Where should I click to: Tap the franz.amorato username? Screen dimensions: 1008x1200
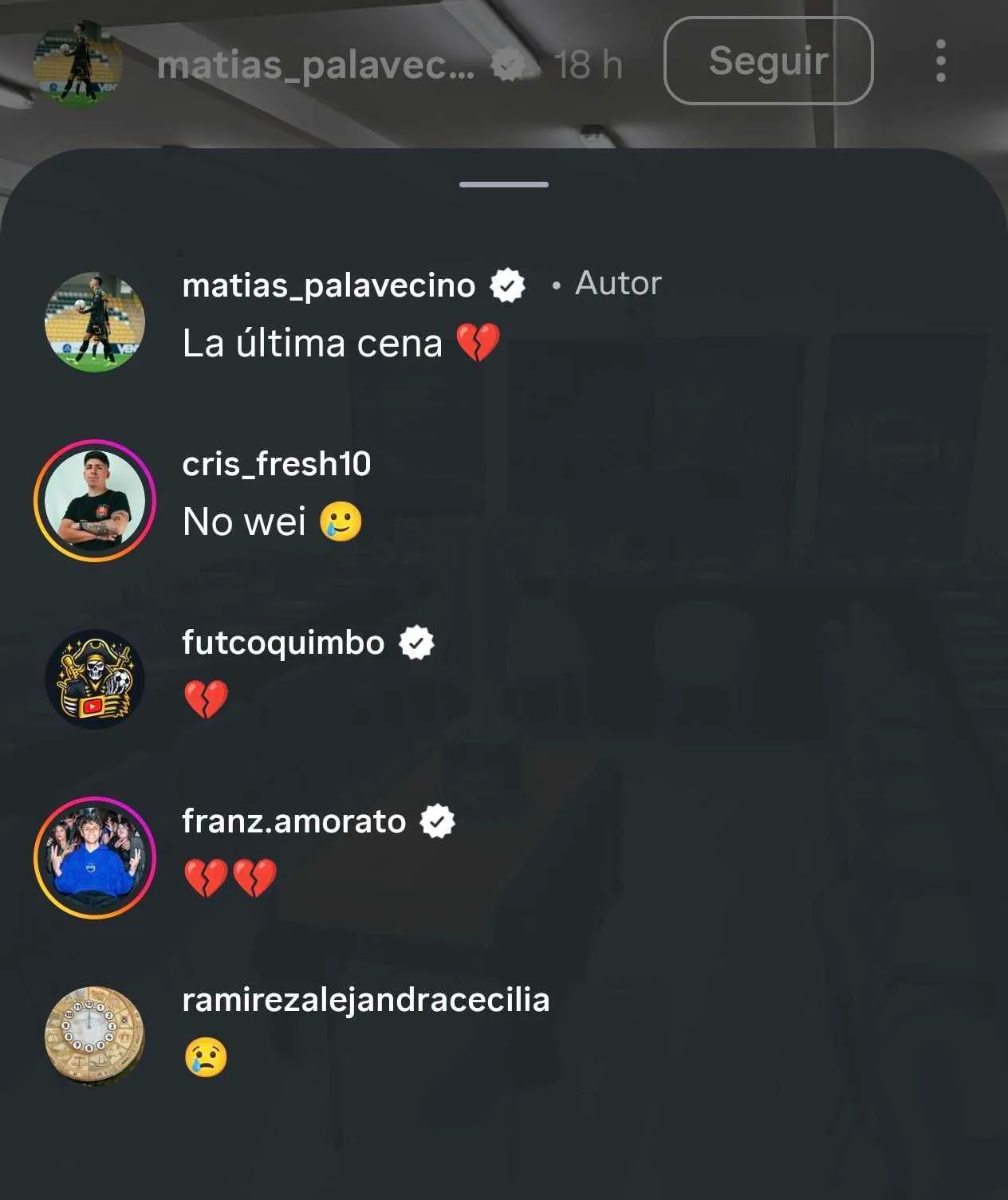point(293,821)
